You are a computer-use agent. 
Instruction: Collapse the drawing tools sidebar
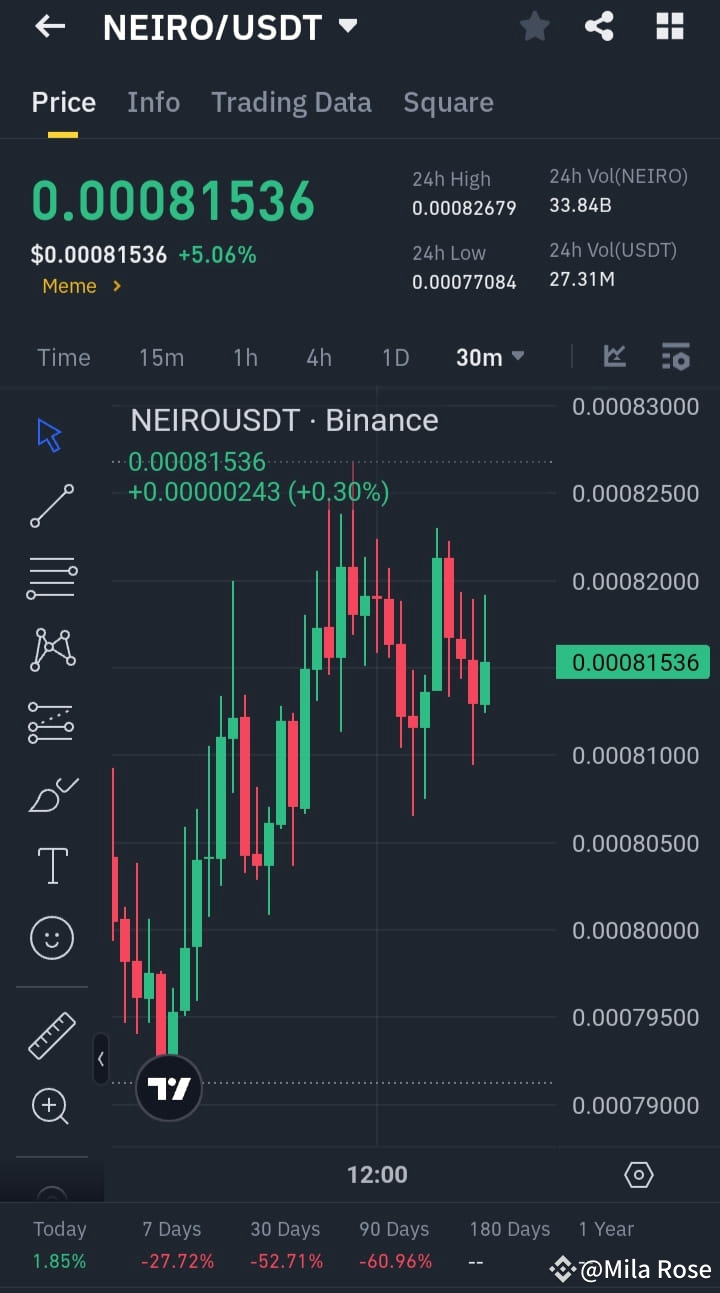tap(101, 1058)
